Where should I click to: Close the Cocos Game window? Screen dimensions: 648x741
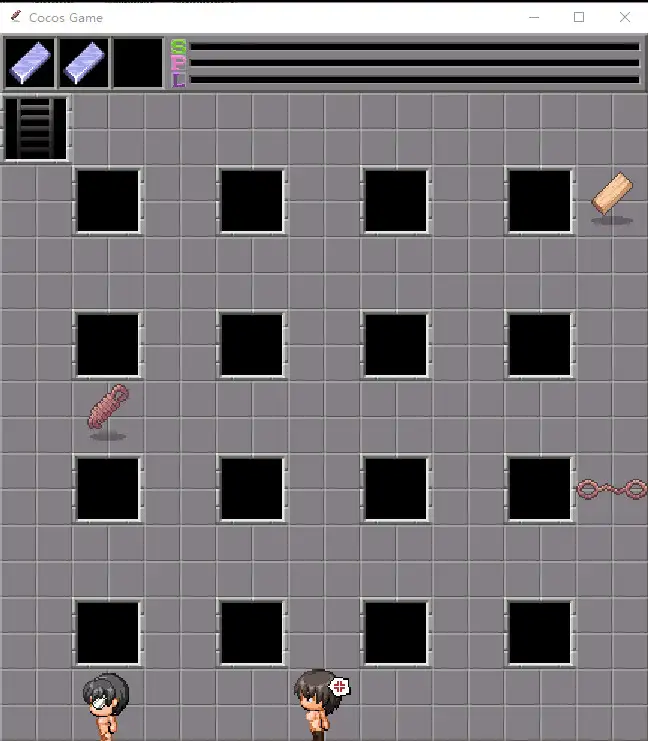[x=625, y=17]
